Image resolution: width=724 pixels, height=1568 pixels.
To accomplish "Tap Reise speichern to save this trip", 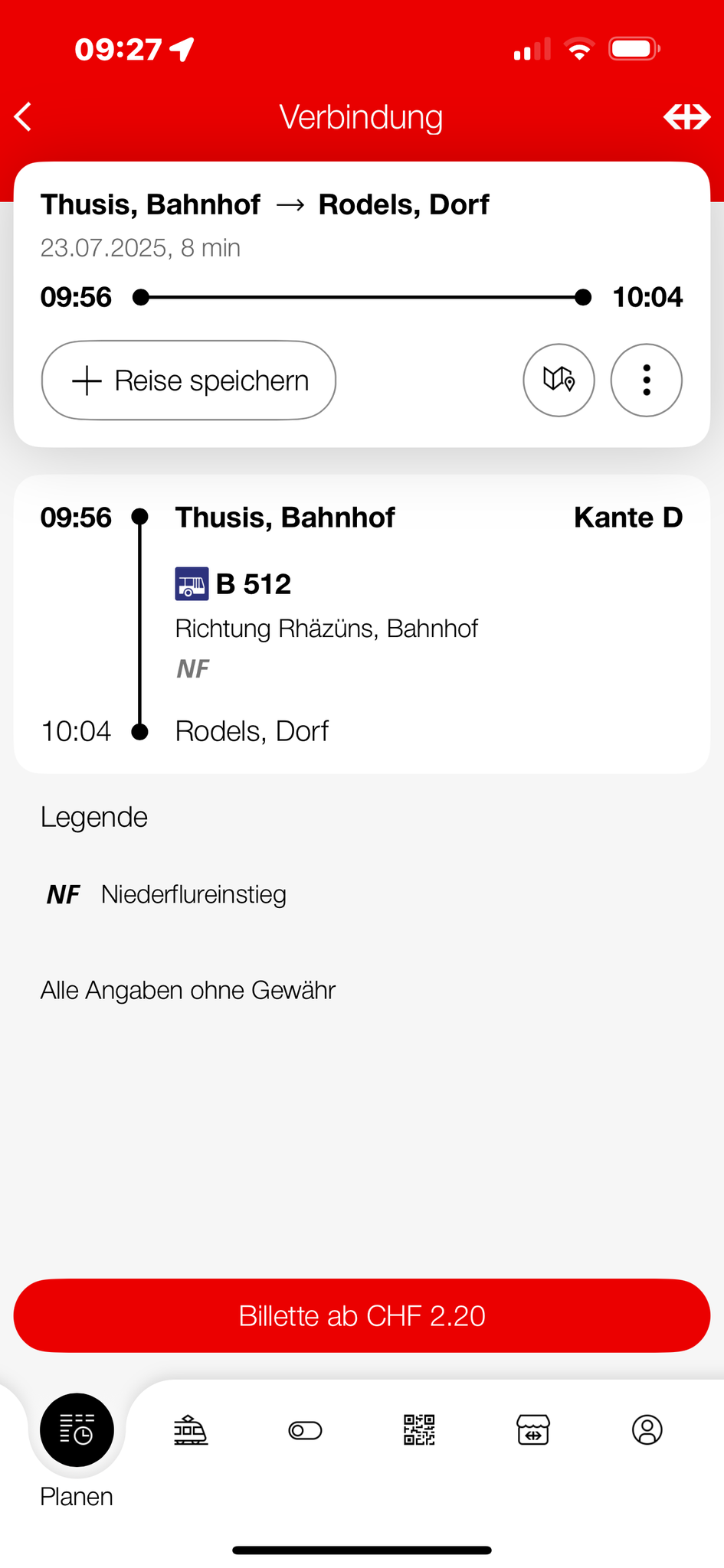I will [x=188, y=381].
